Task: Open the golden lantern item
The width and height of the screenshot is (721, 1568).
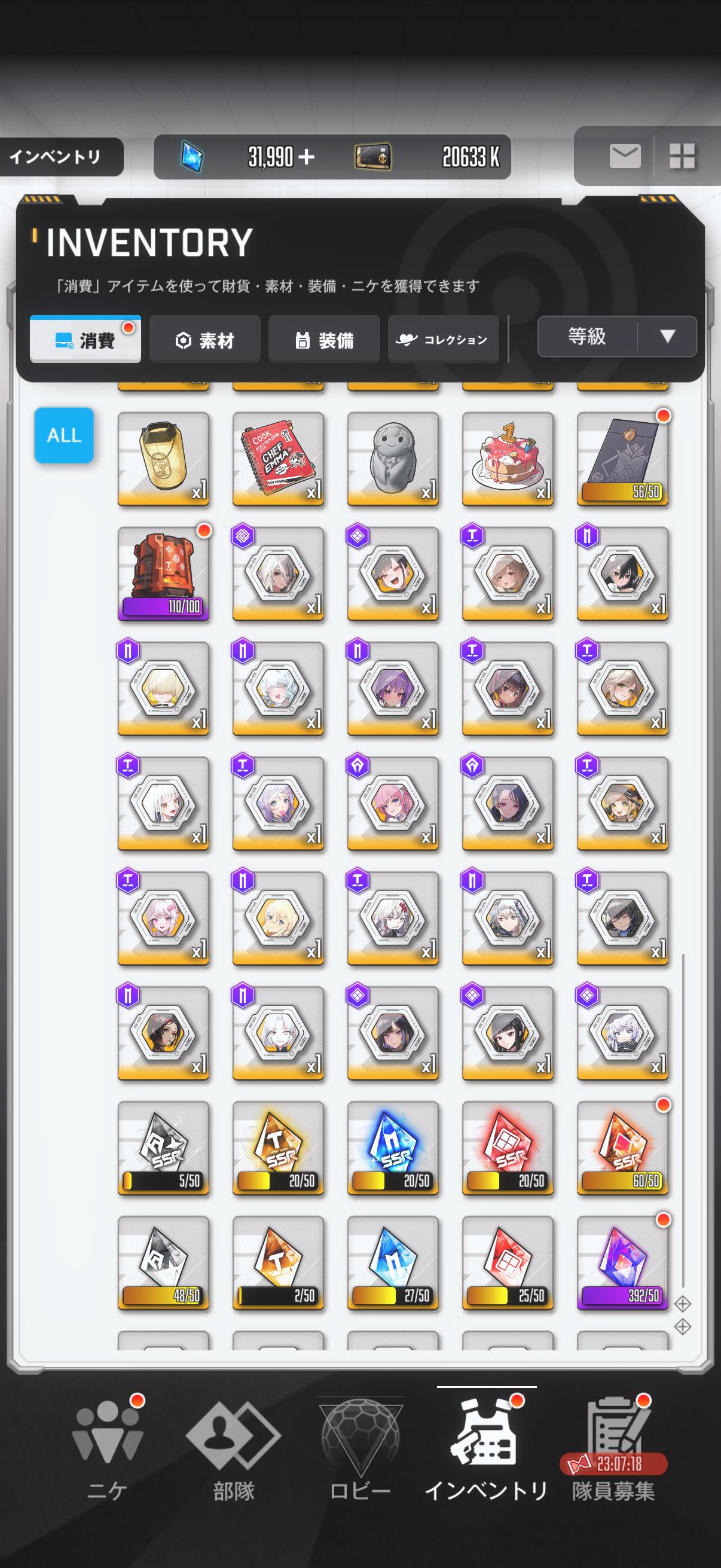Action: [x=163, y=459]
